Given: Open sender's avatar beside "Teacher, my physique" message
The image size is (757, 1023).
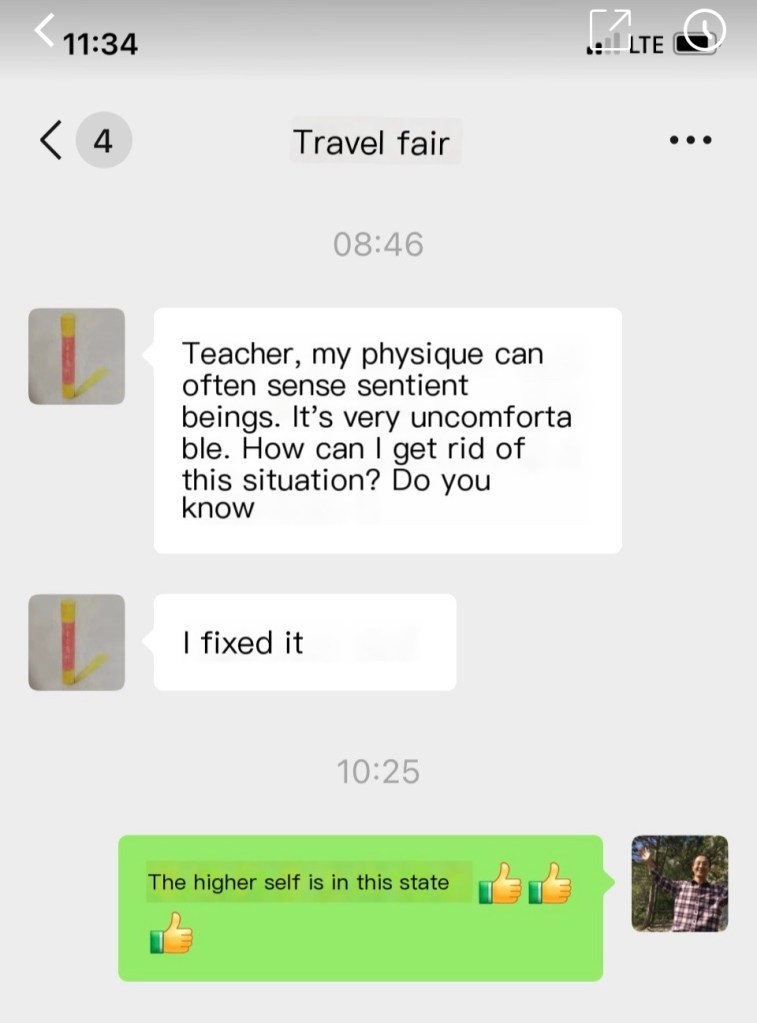Looking at the screenshot, I should coord(77,356).
